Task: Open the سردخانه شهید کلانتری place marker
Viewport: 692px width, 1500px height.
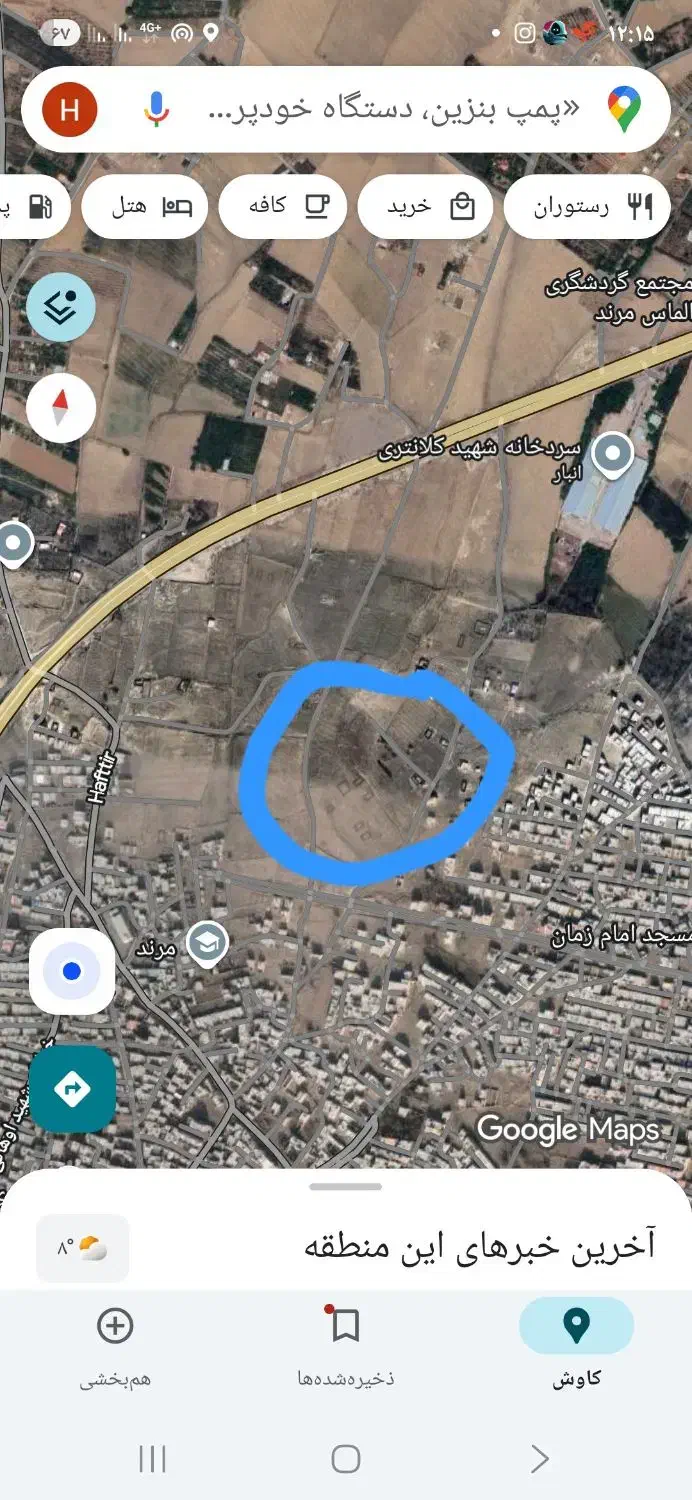Action: (x=612, y=456)
